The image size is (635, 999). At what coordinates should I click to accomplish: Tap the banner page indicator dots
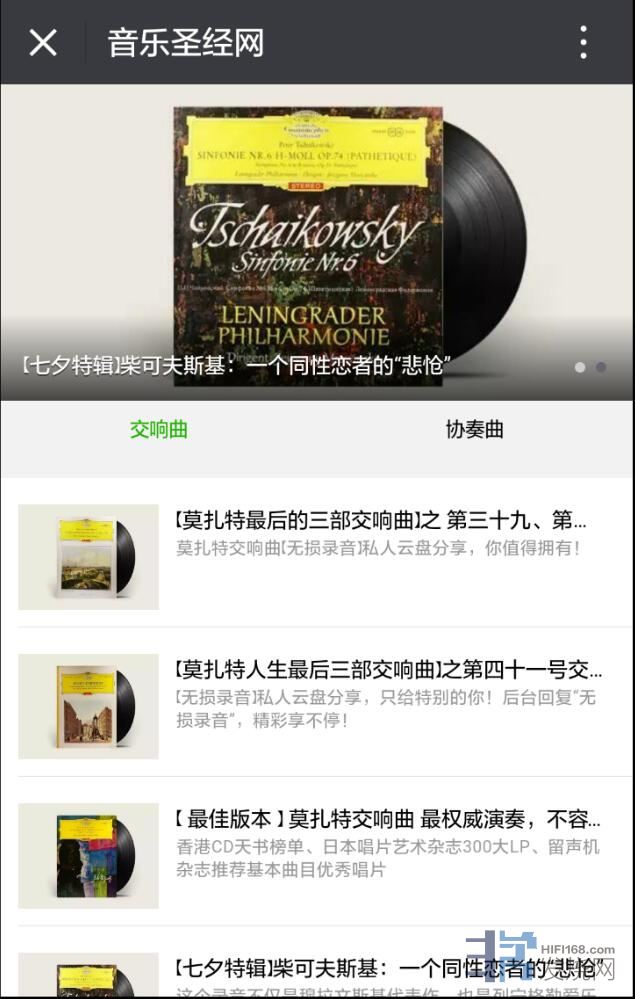590,367
